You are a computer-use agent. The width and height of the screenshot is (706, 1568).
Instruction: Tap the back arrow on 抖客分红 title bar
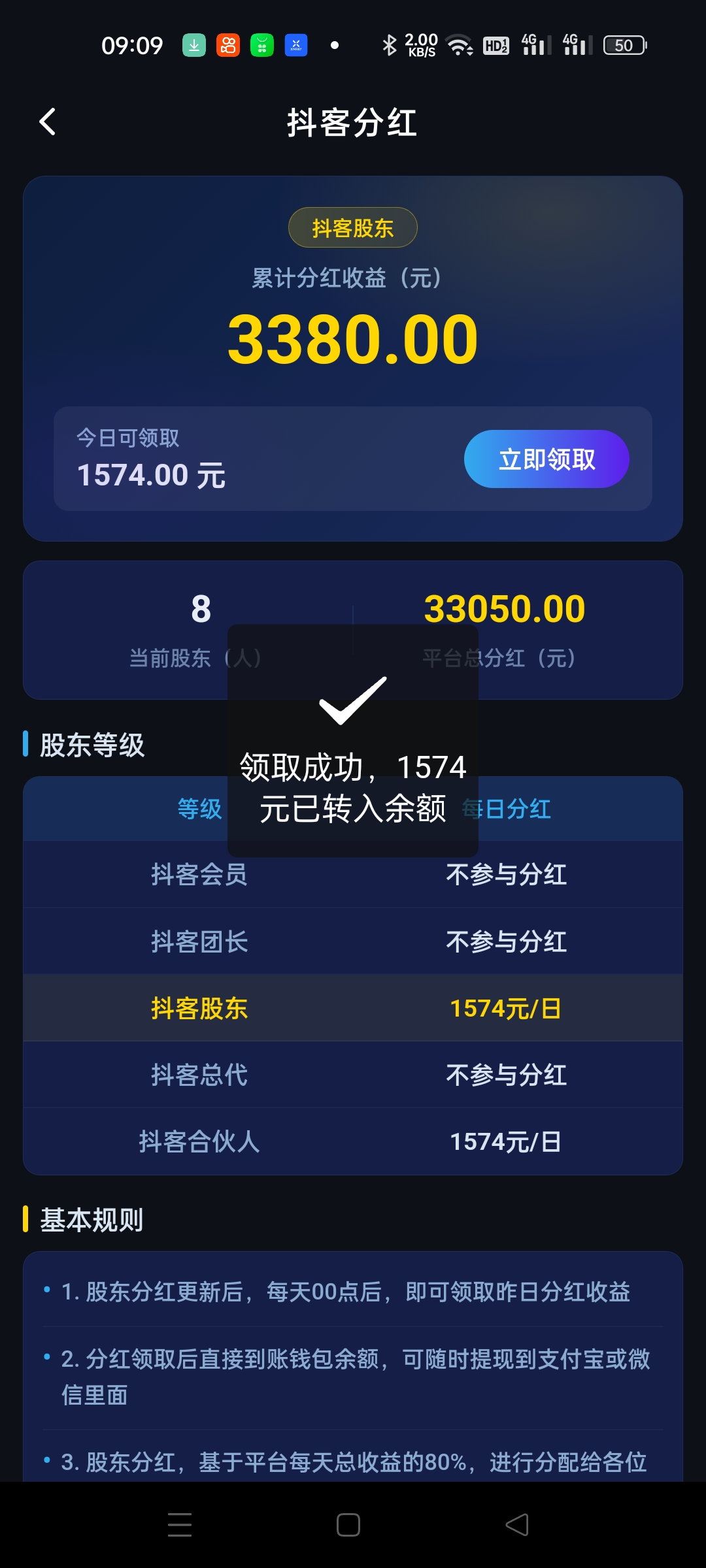(47, 122)
